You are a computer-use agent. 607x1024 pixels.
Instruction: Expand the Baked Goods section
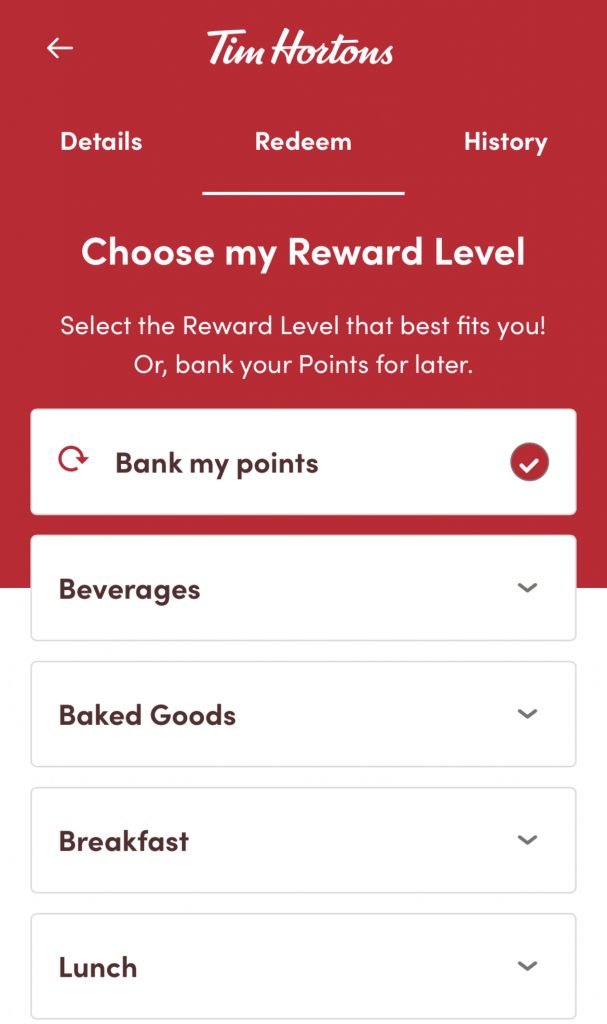(x=303, y=714)
